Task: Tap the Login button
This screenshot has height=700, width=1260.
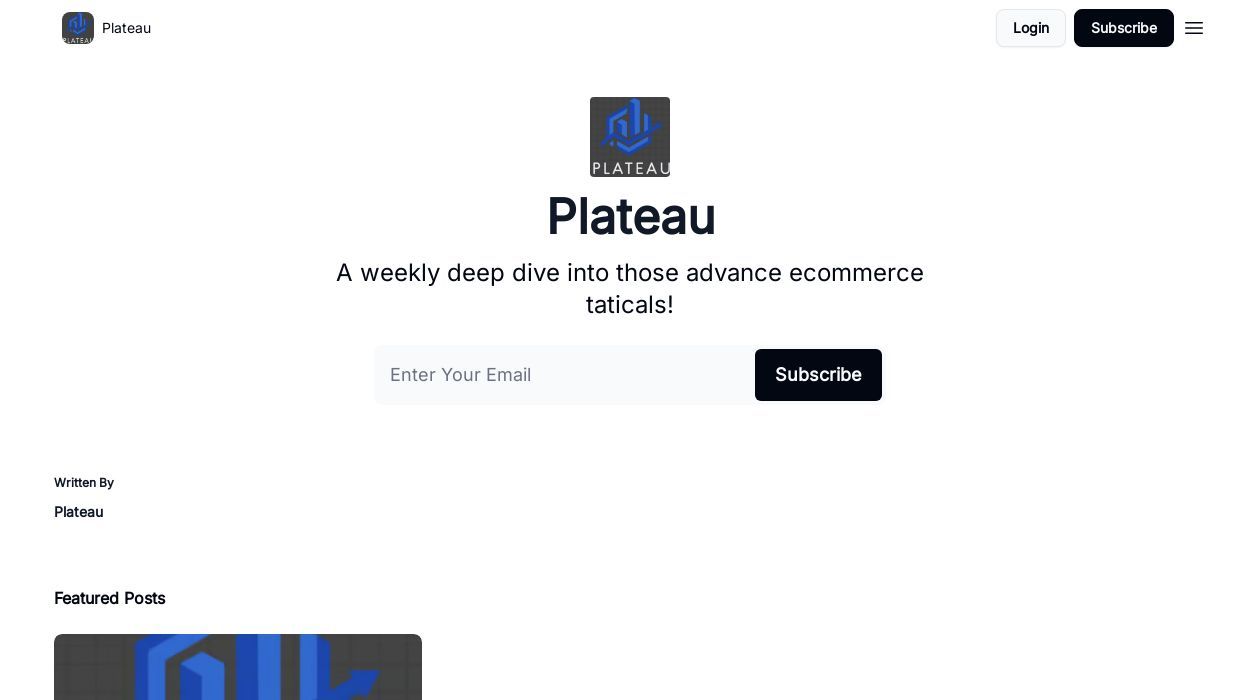Action: [1030, 28]
